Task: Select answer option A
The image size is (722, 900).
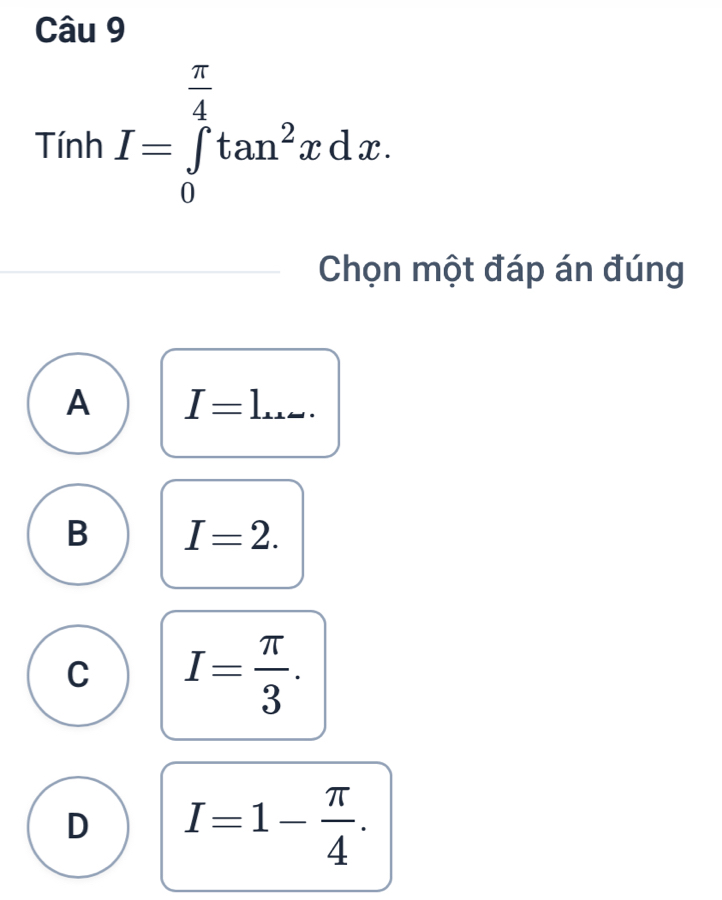Action: point(78,403)
